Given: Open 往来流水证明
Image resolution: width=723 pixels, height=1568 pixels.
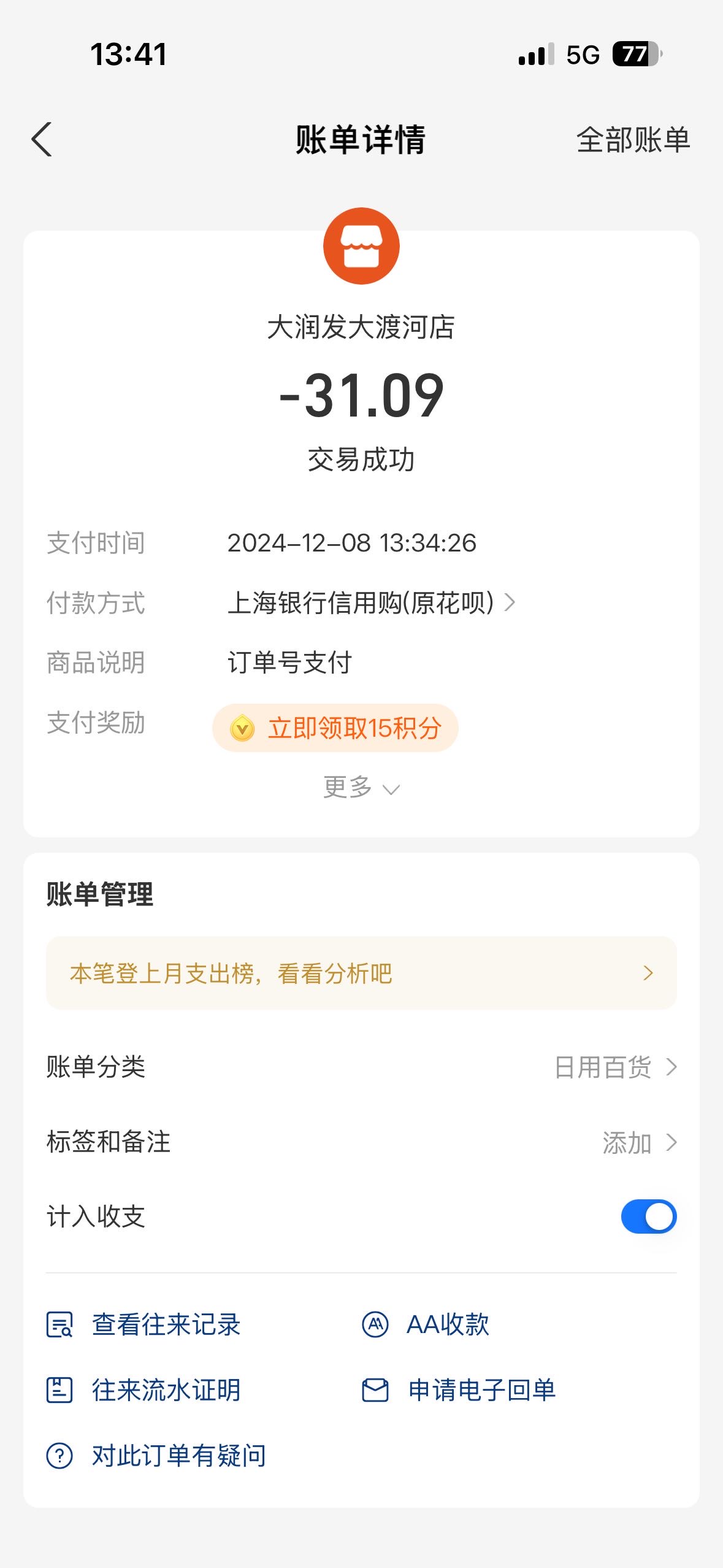Looking at the screenshot, I should [143, 1390].
